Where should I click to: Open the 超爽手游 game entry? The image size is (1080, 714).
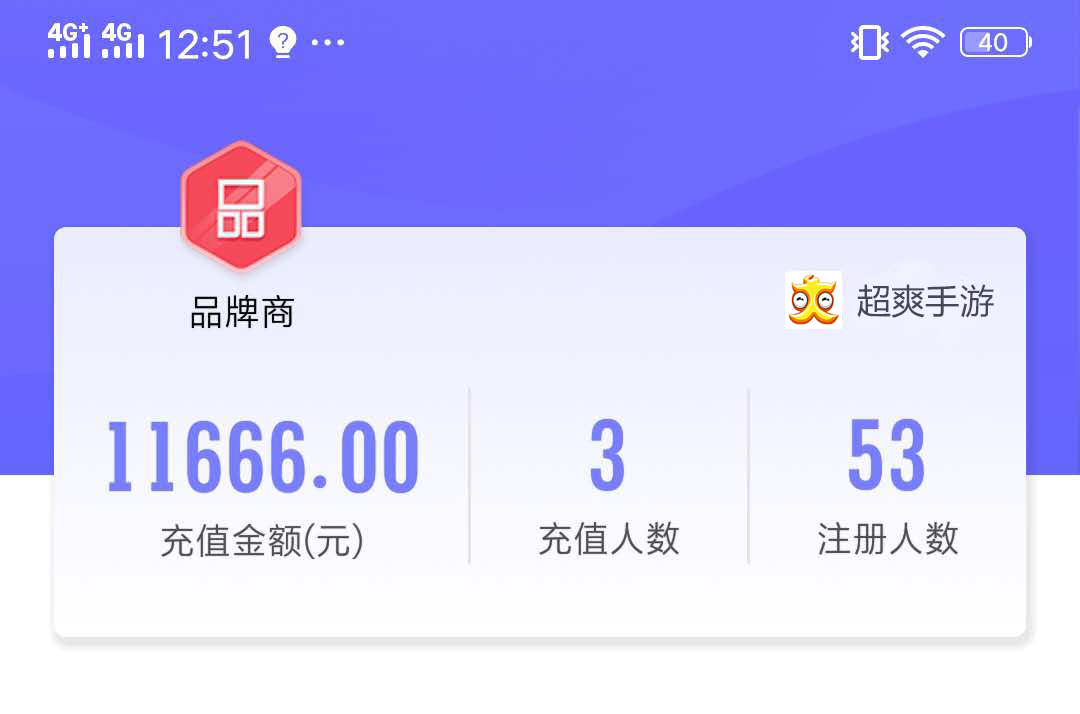click(890, 300)
